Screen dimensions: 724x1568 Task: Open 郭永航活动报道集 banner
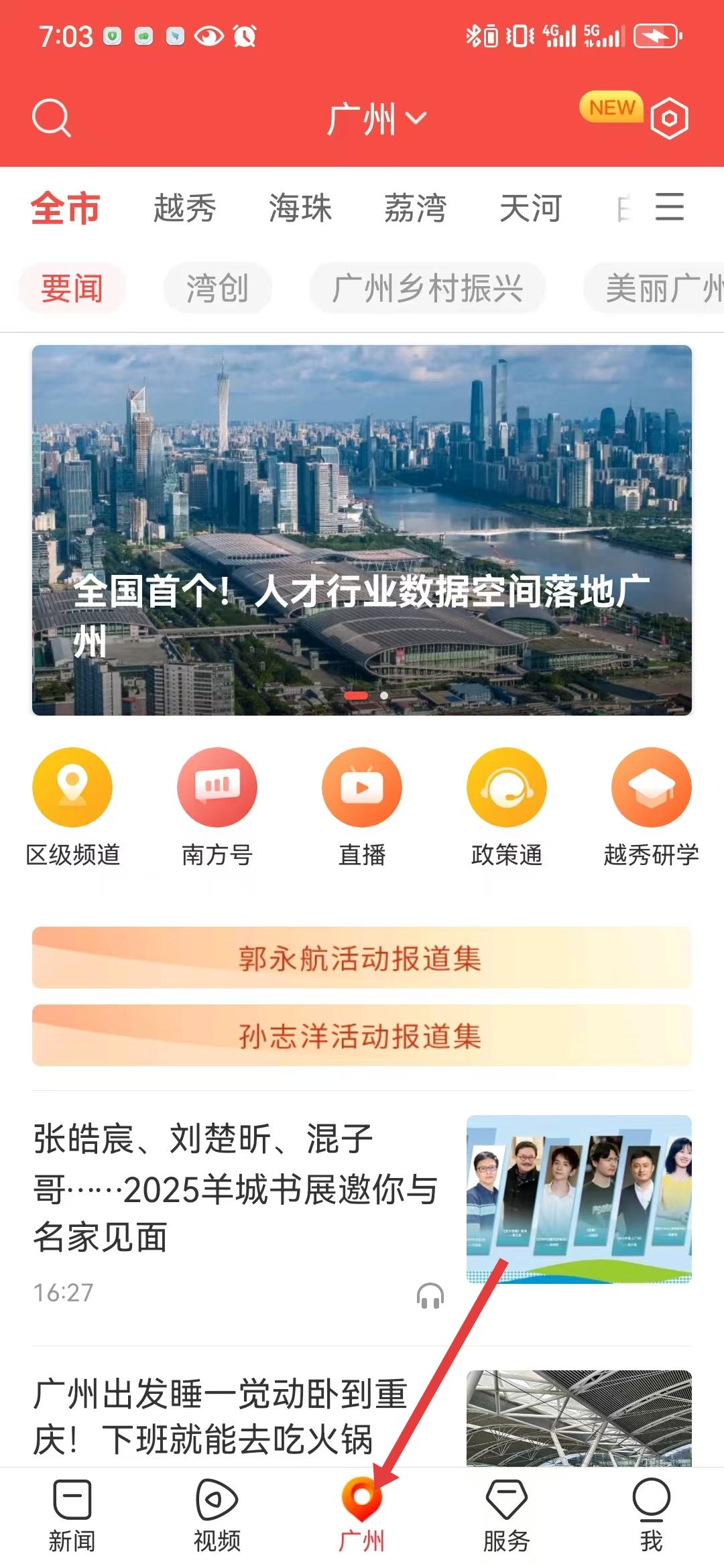point(362,958)
